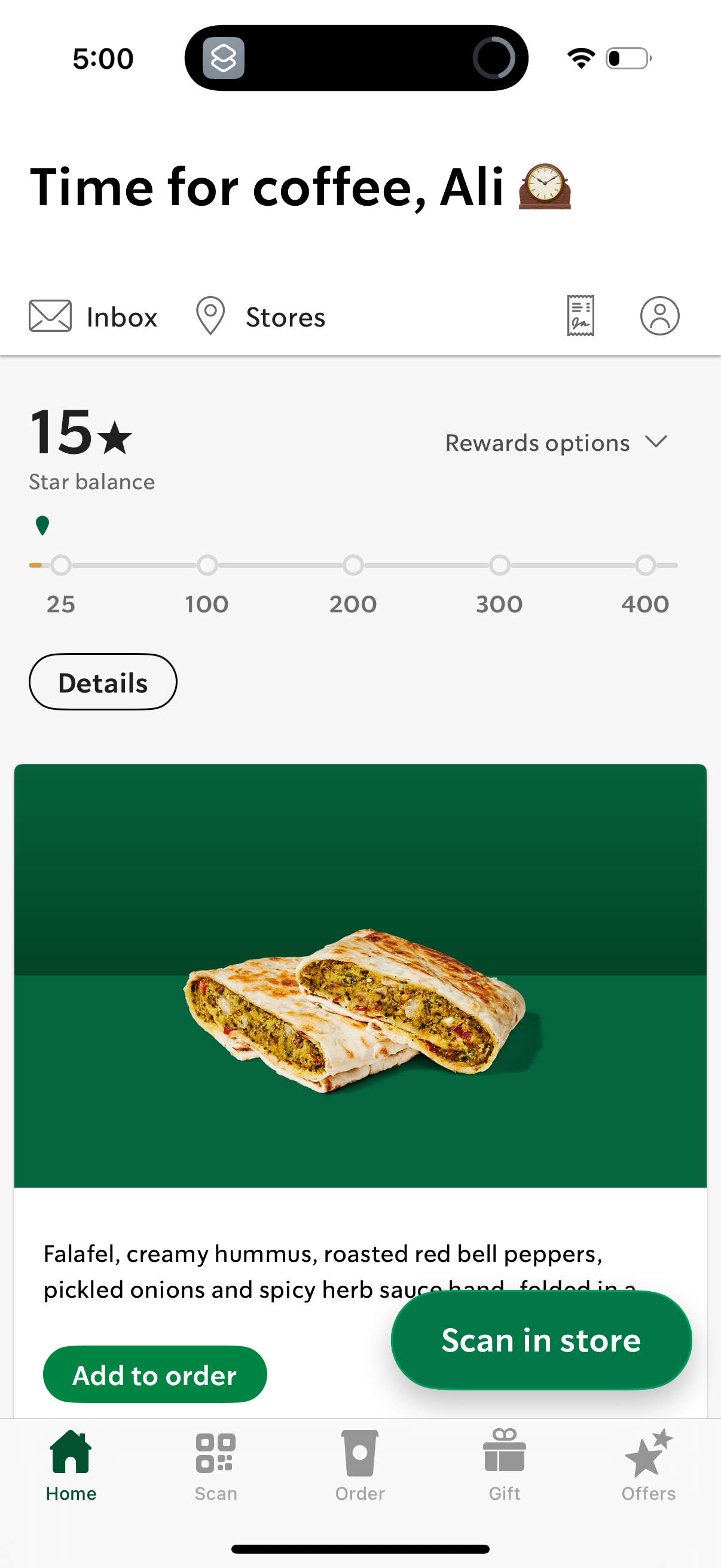The height and width of the screenshot is (1568, 721).
Task: Select the 25 star milestone
Action: (x=60, y=565)
